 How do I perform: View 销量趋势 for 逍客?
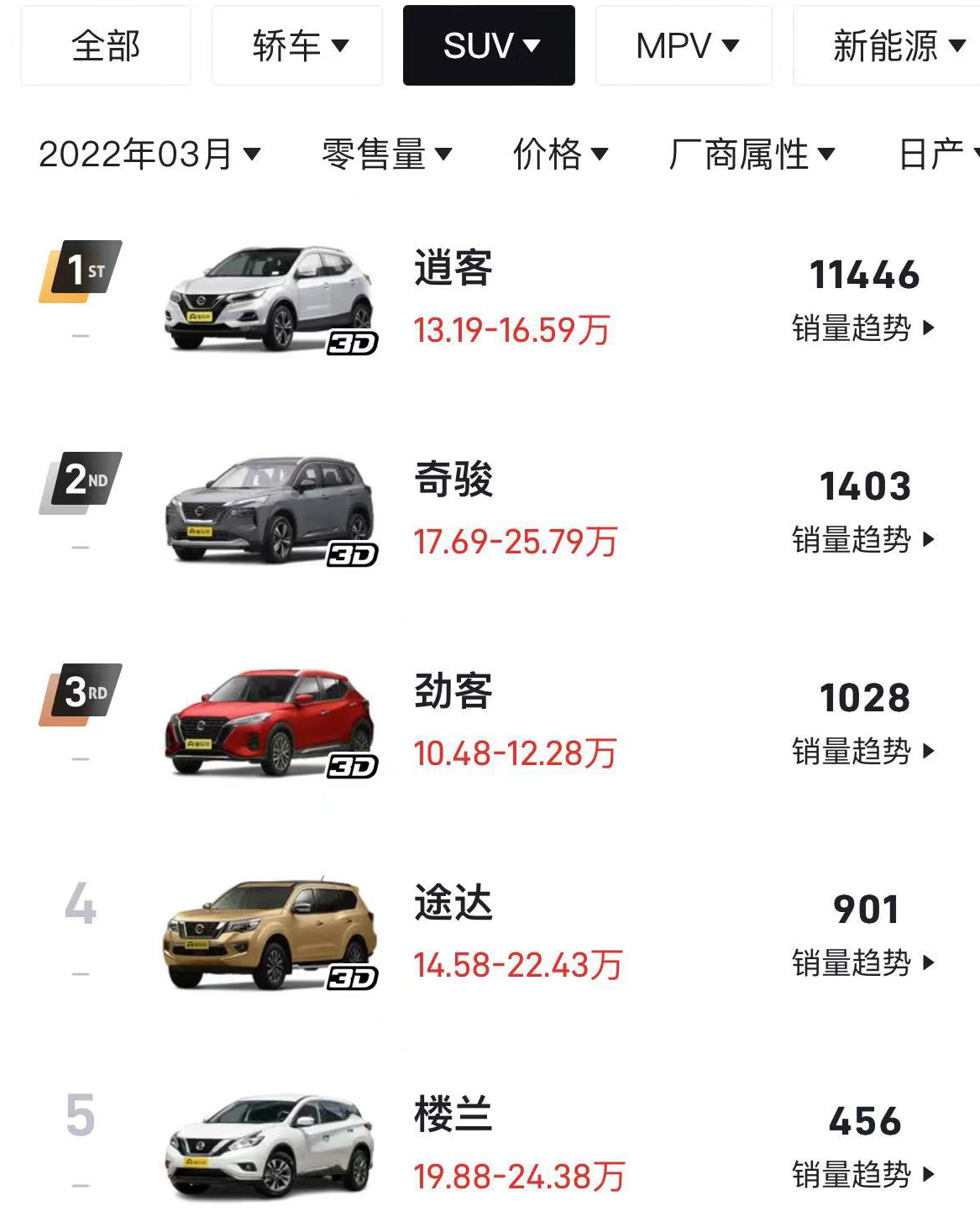click(x=862, y=328)
